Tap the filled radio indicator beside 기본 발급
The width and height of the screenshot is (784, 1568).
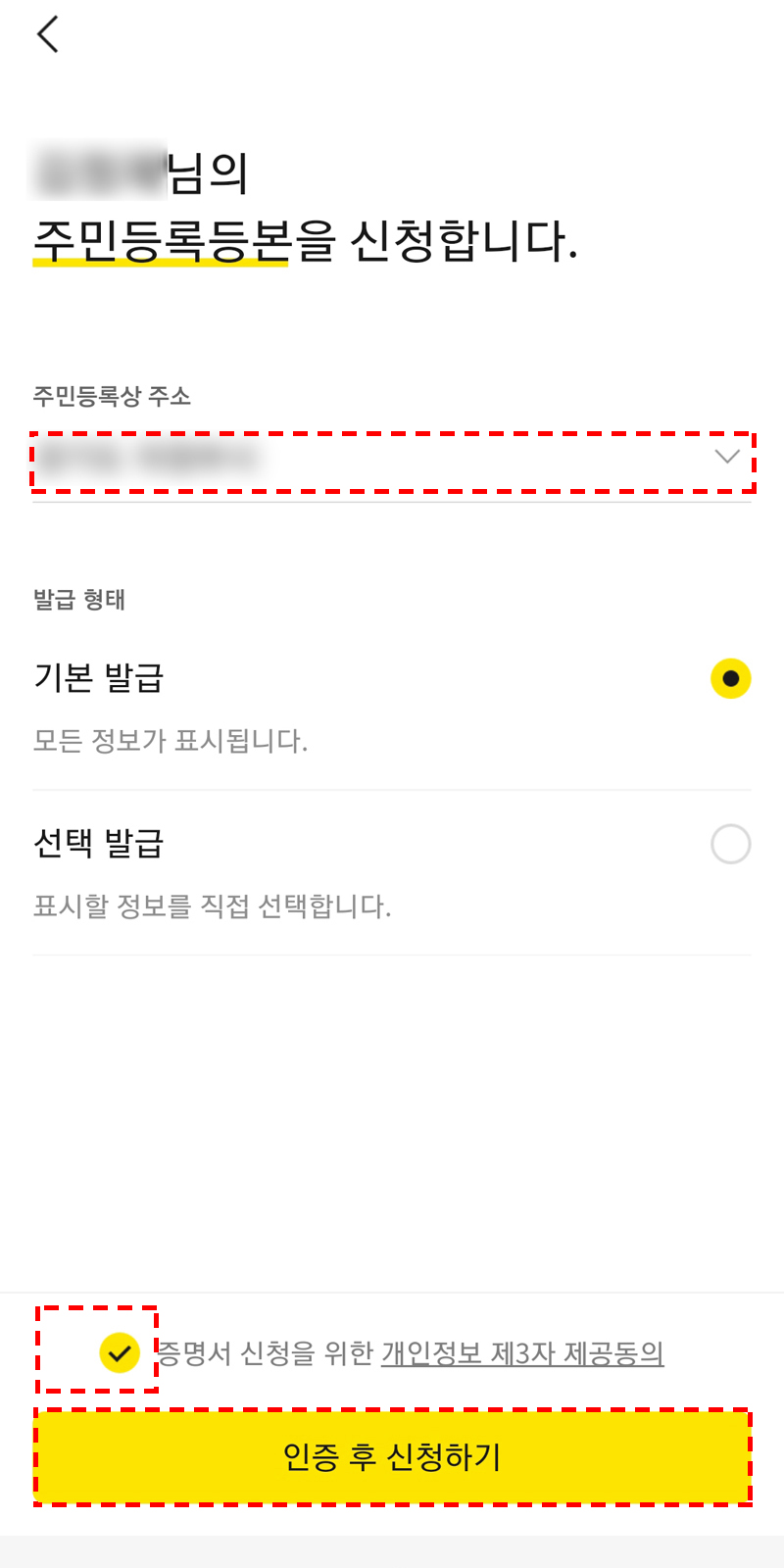coord(730,677)
